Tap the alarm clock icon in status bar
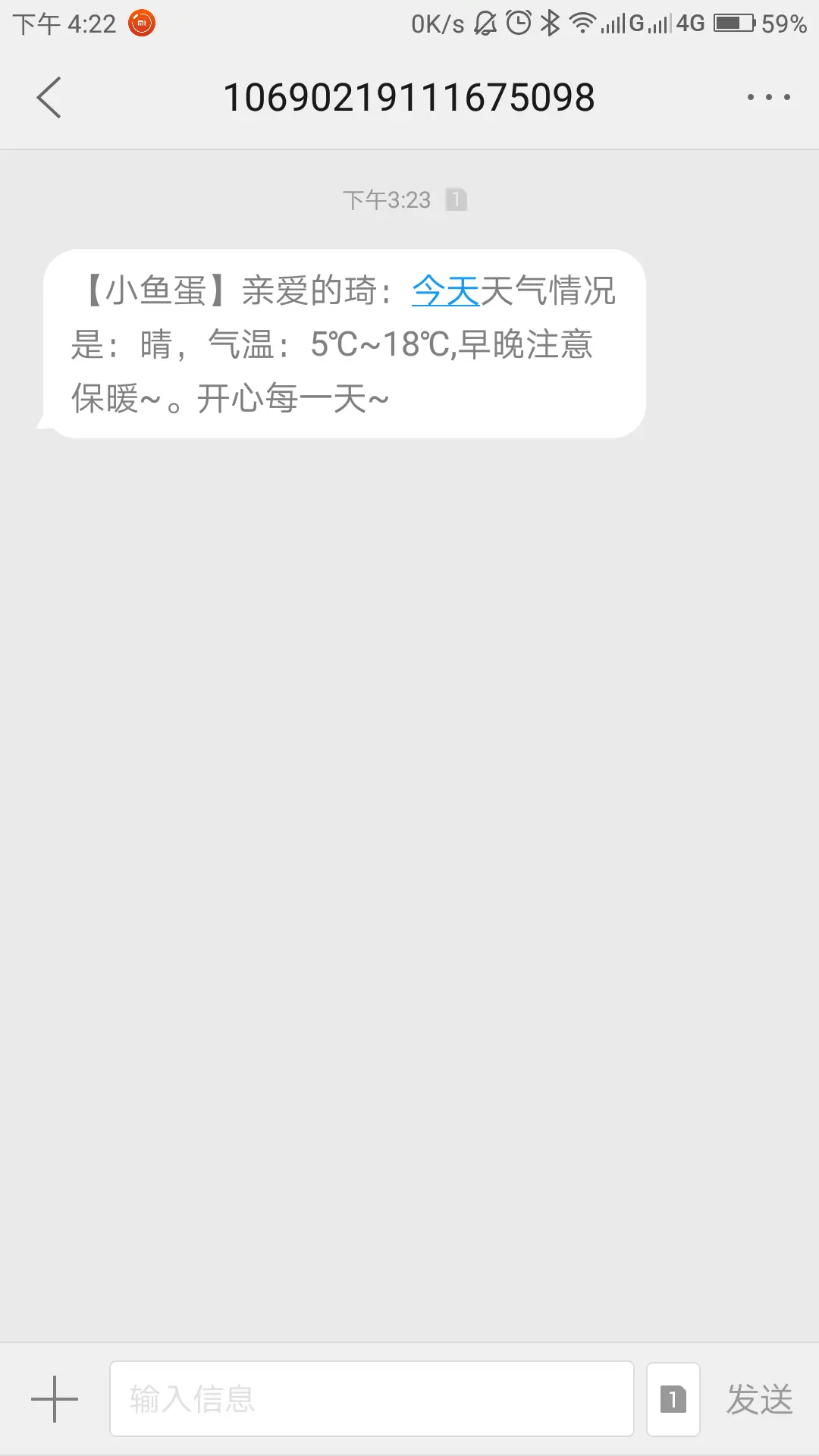Screen dimensions: 819x1456 point(516,24)
